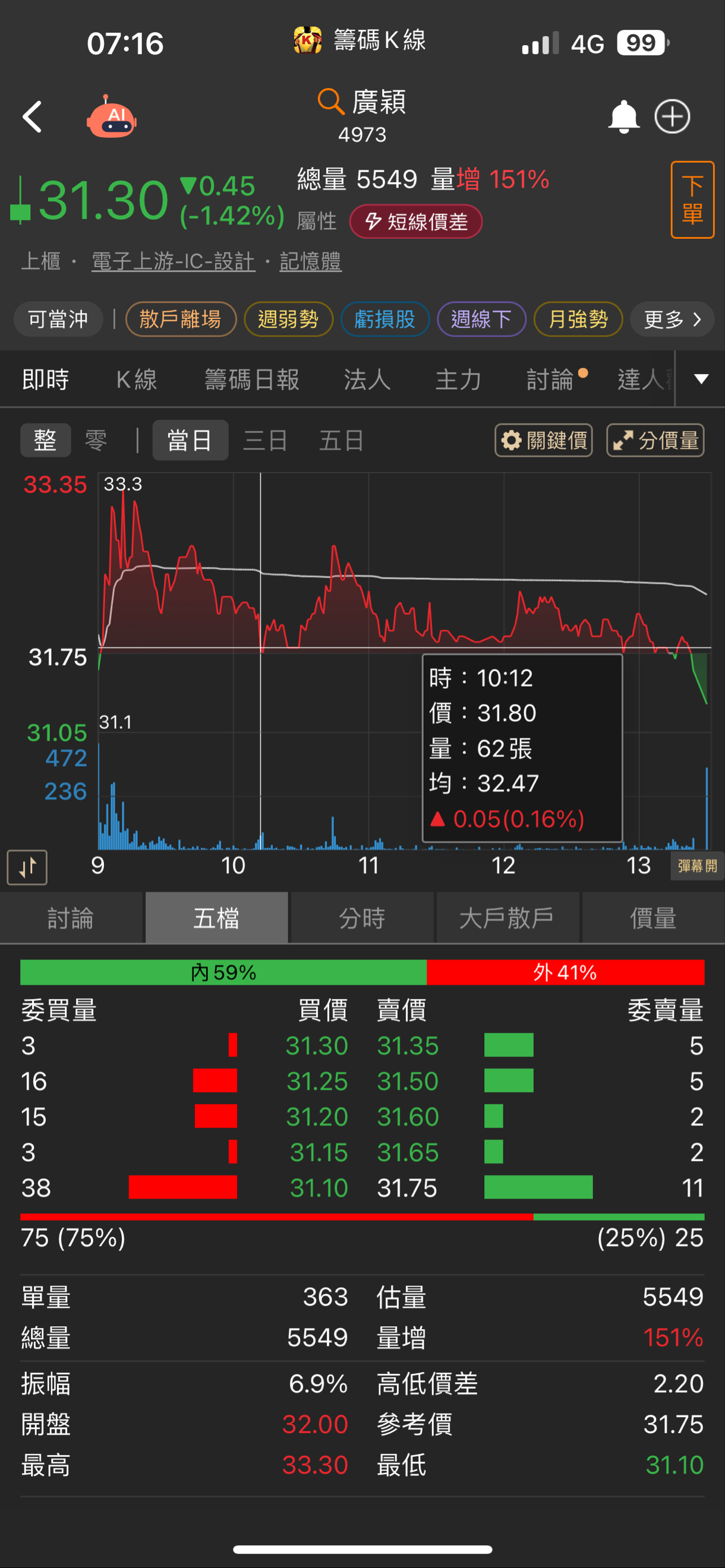View the 大戶散戶 tab

[x=507, y=918]
